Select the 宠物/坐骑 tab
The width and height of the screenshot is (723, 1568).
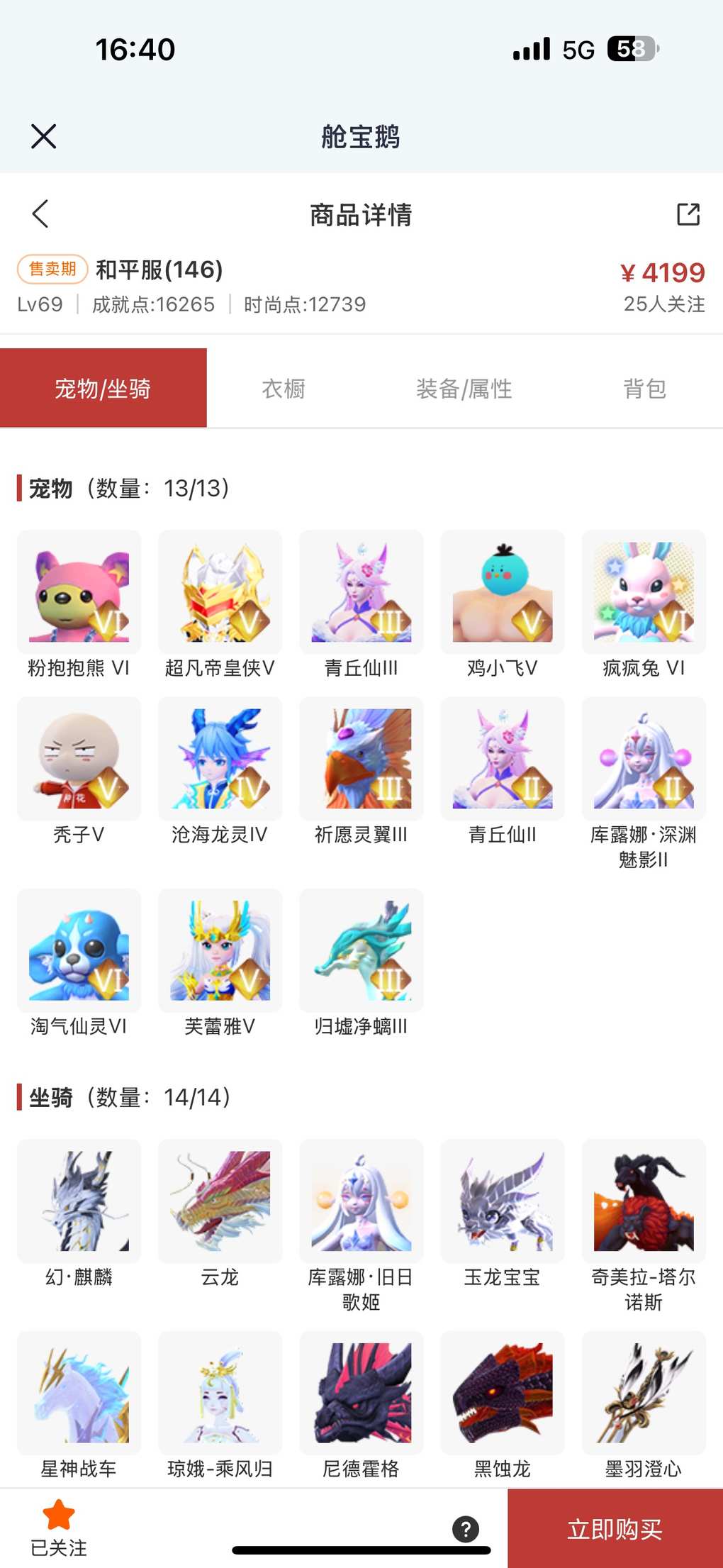pyautogui.click(x=103, y=389)
